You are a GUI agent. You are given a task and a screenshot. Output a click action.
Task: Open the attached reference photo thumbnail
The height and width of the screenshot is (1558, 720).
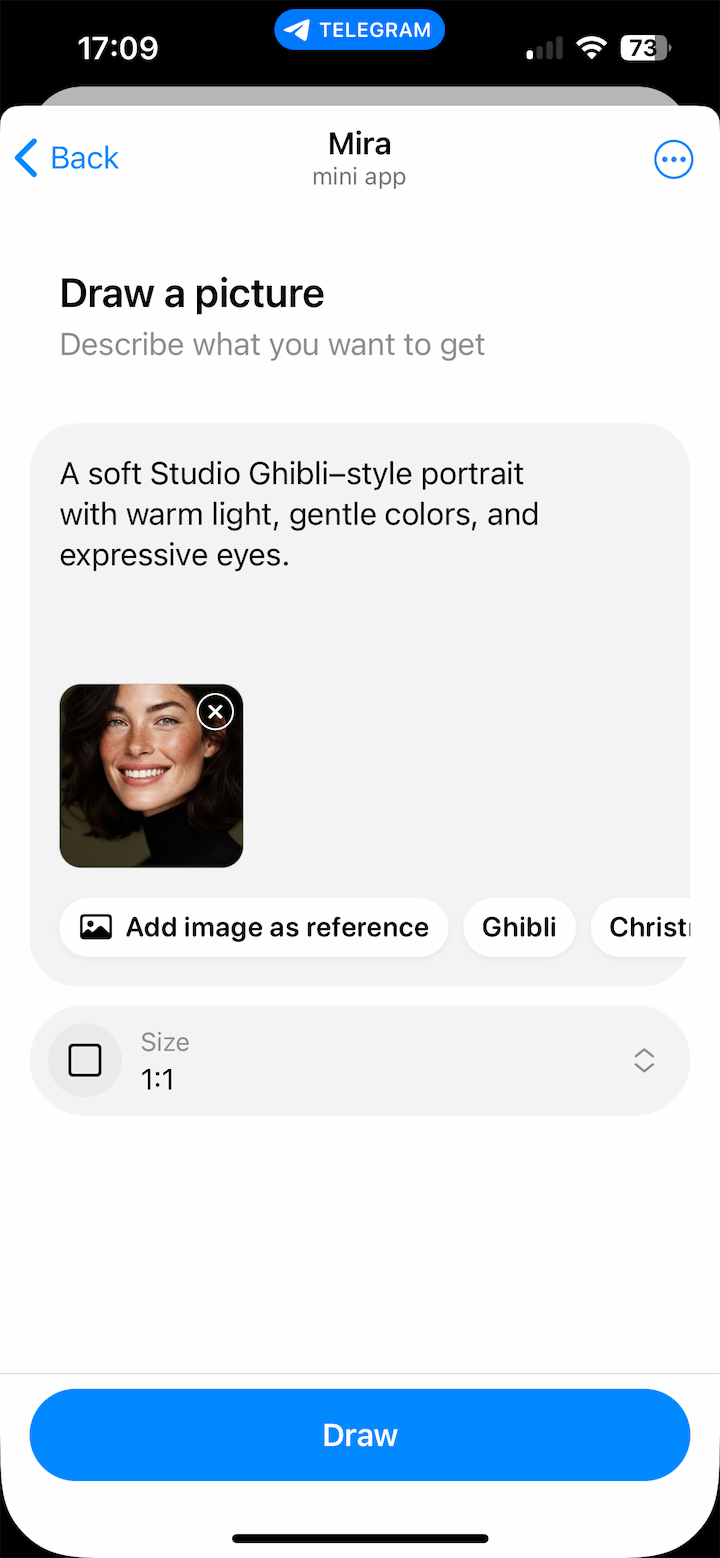point(140,790)
